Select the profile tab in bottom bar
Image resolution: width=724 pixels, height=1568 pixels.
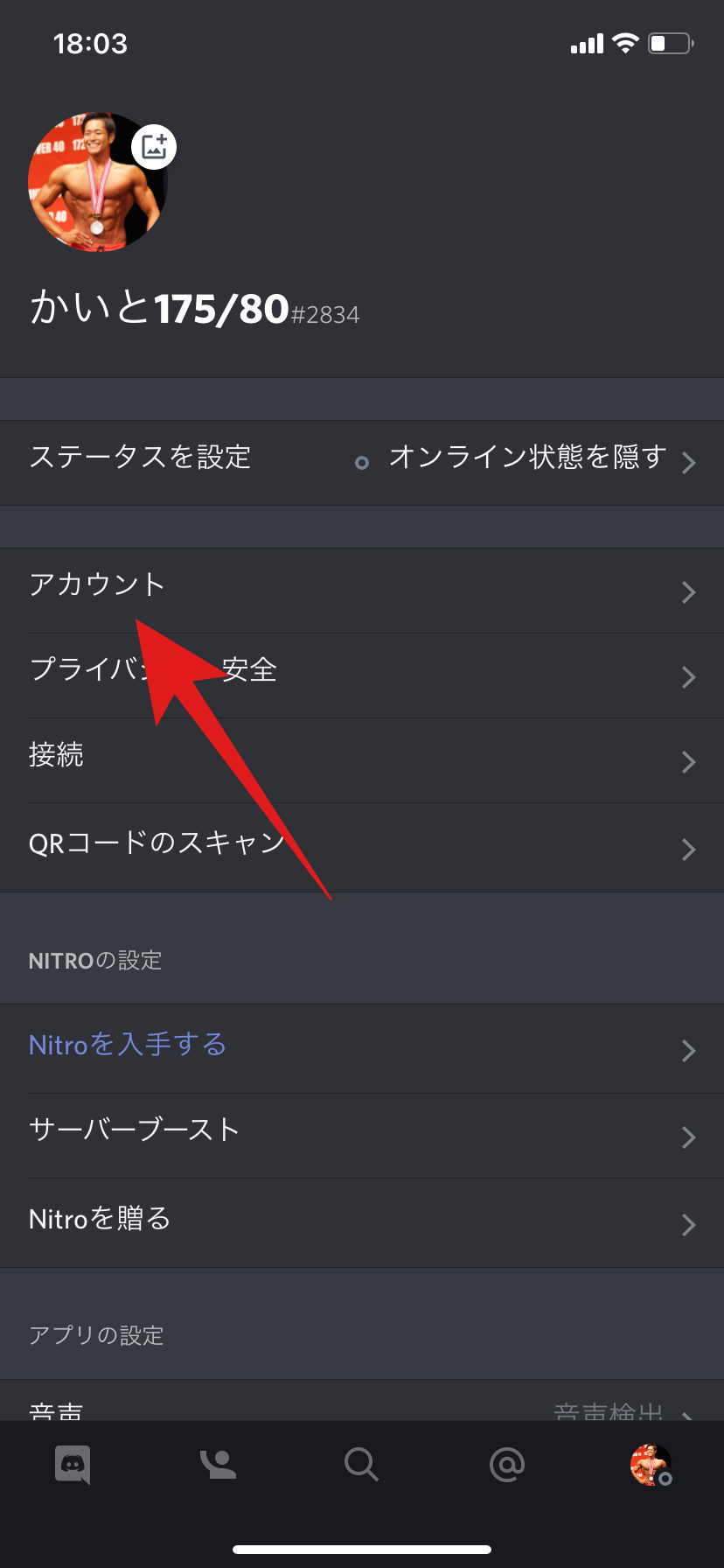point(651,1465)
